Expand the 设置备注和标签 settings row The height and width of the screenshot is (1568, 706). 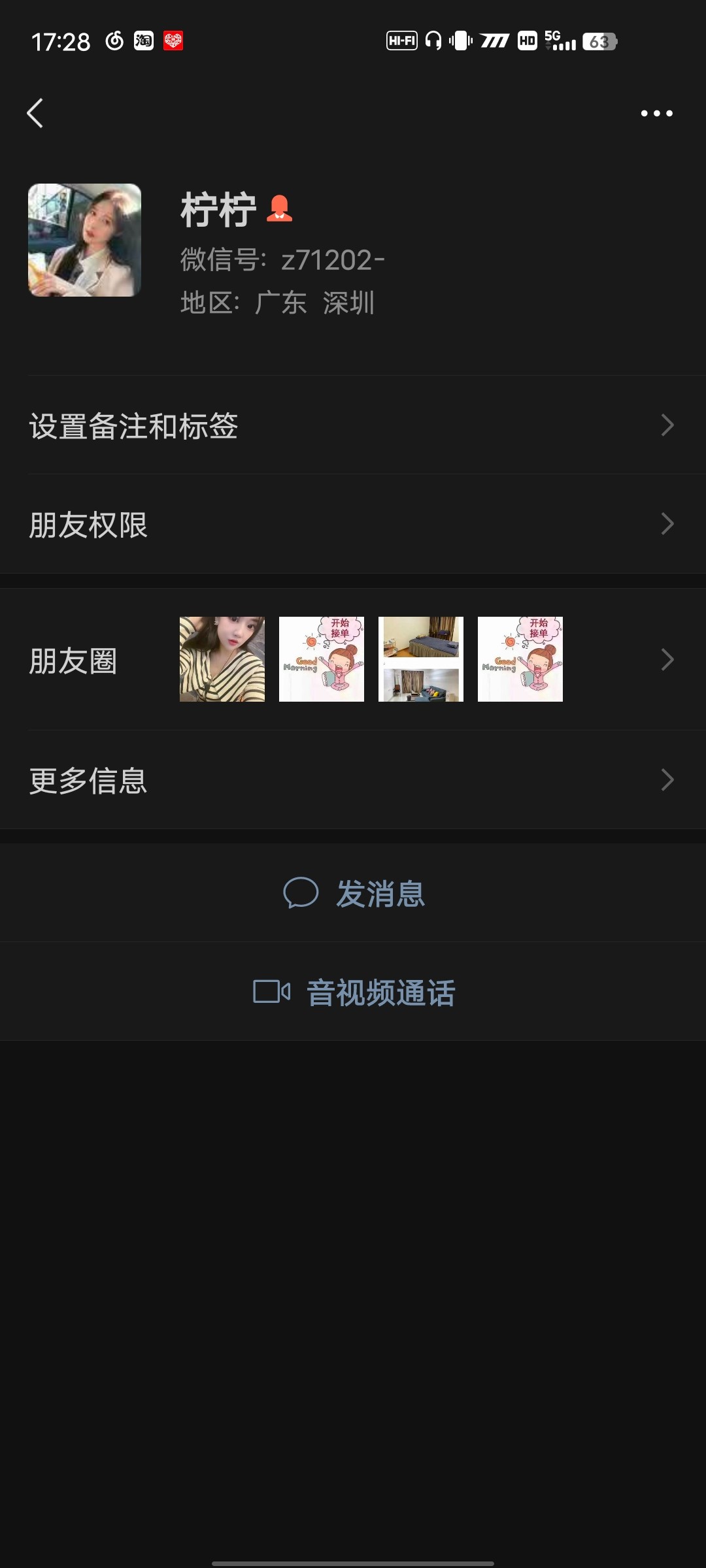point(353,425)
